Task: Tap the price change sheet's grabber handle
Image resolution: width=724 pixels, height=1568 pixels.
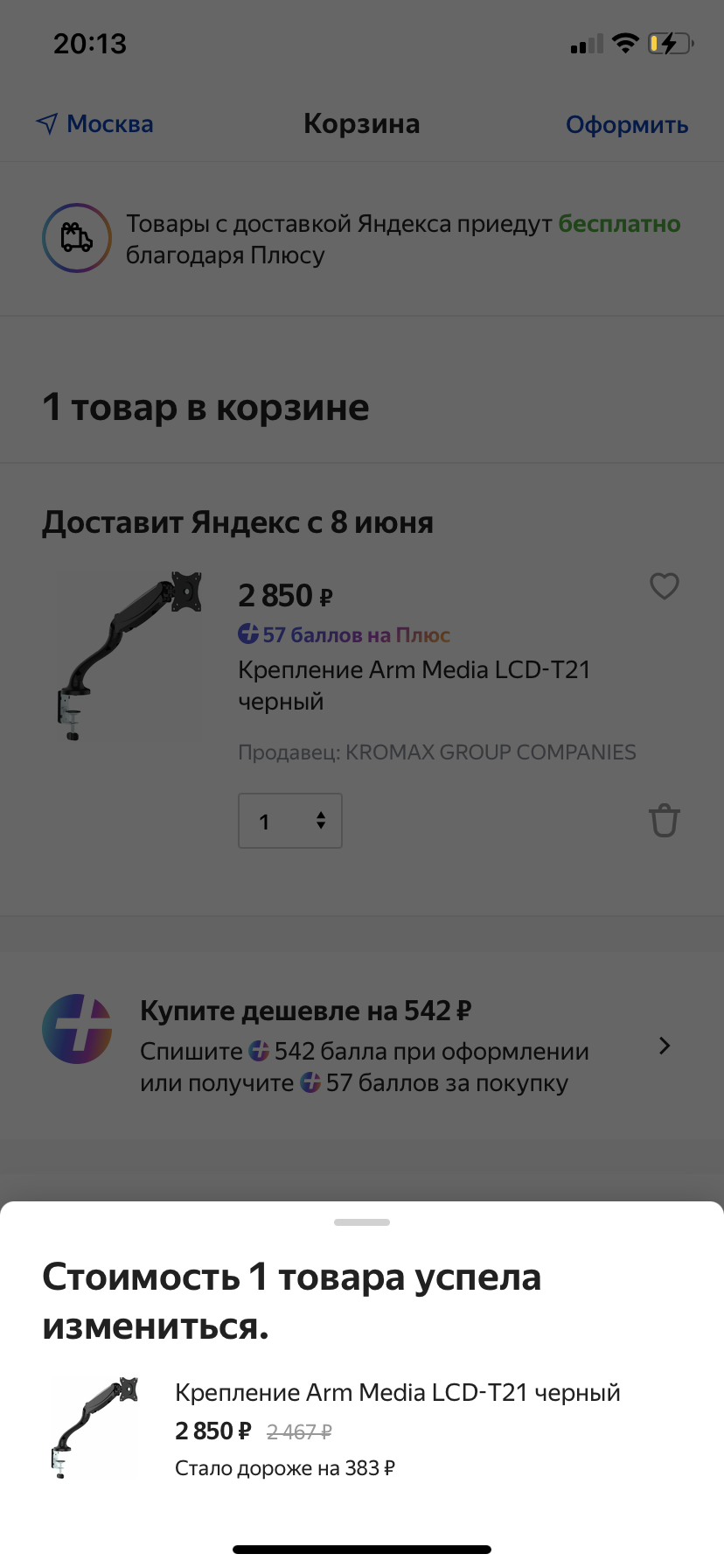Action: (362, 1222)
